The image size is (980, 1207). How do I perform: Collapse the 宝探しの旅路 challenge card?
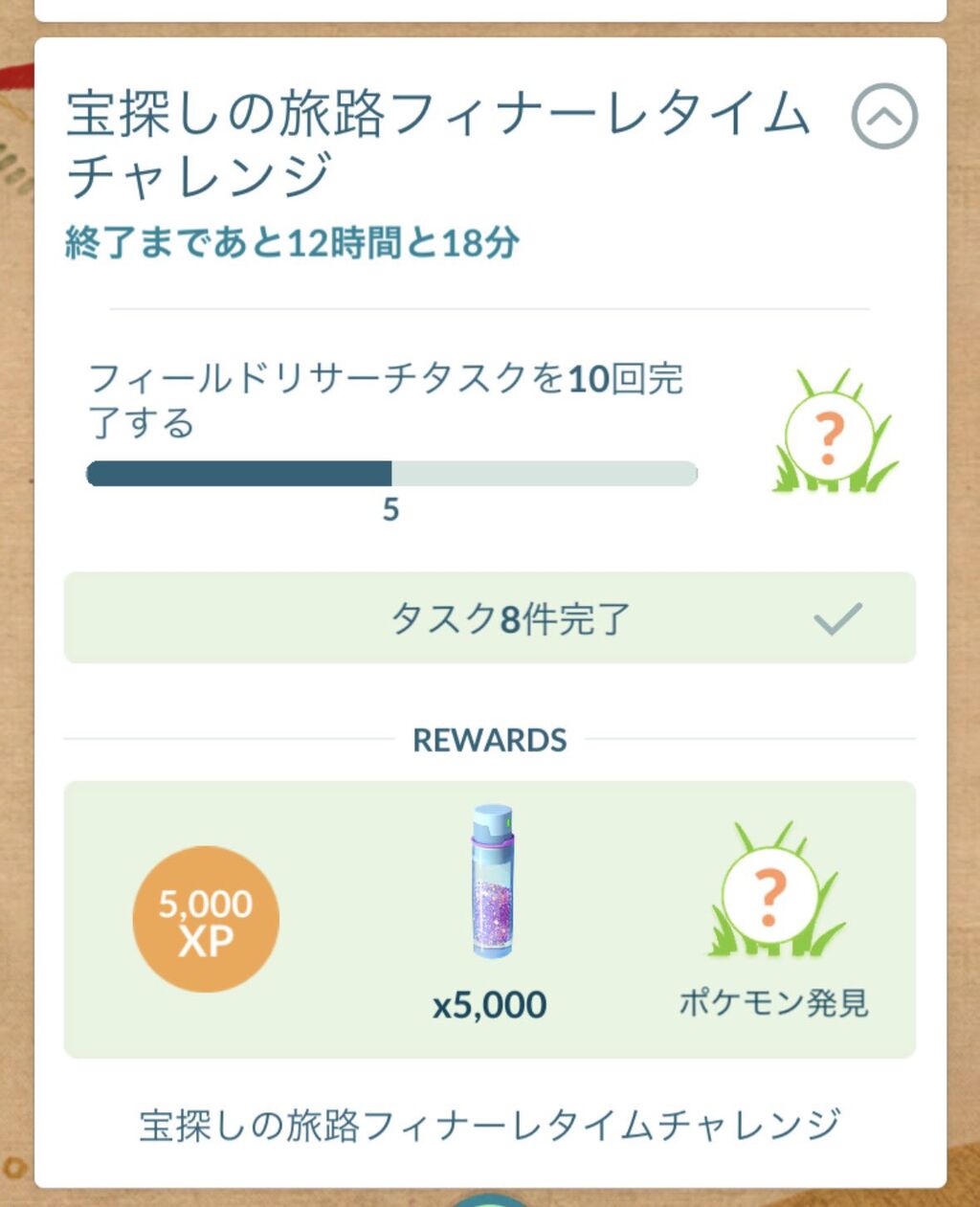point(883,118)
